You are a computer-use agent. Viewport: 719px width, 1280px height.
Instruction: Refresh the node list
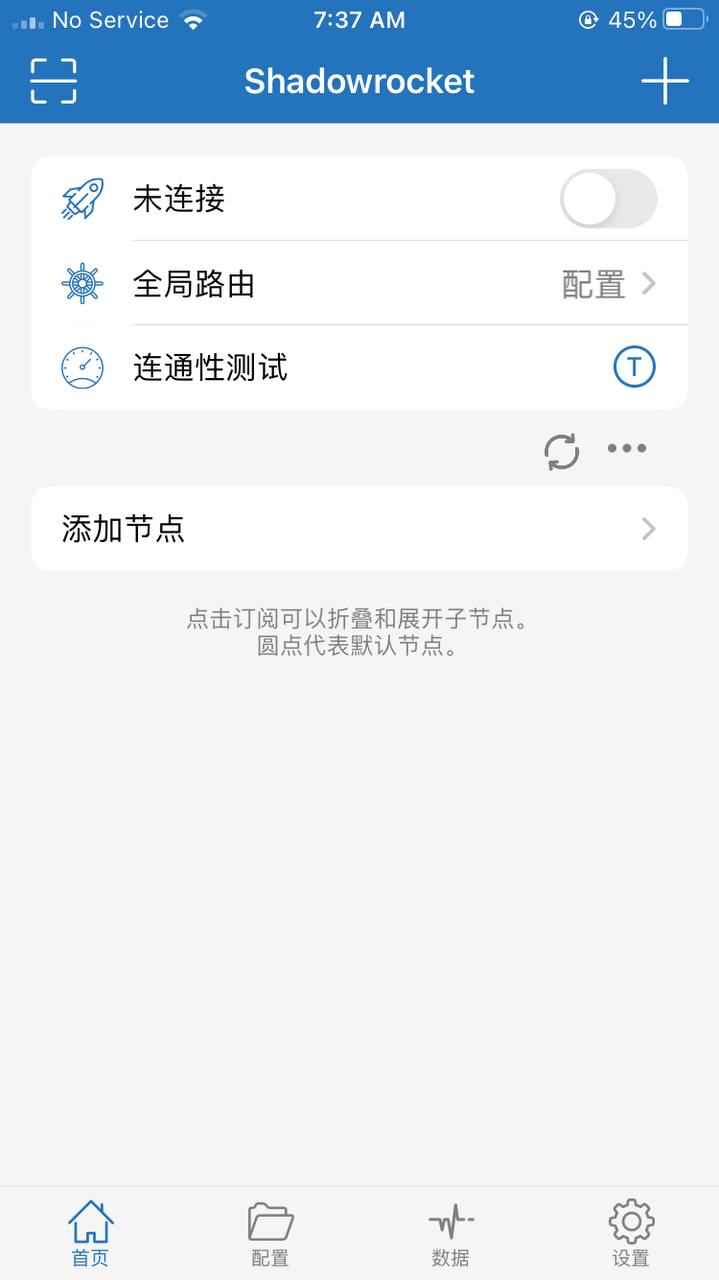click(x=562, y=451)
